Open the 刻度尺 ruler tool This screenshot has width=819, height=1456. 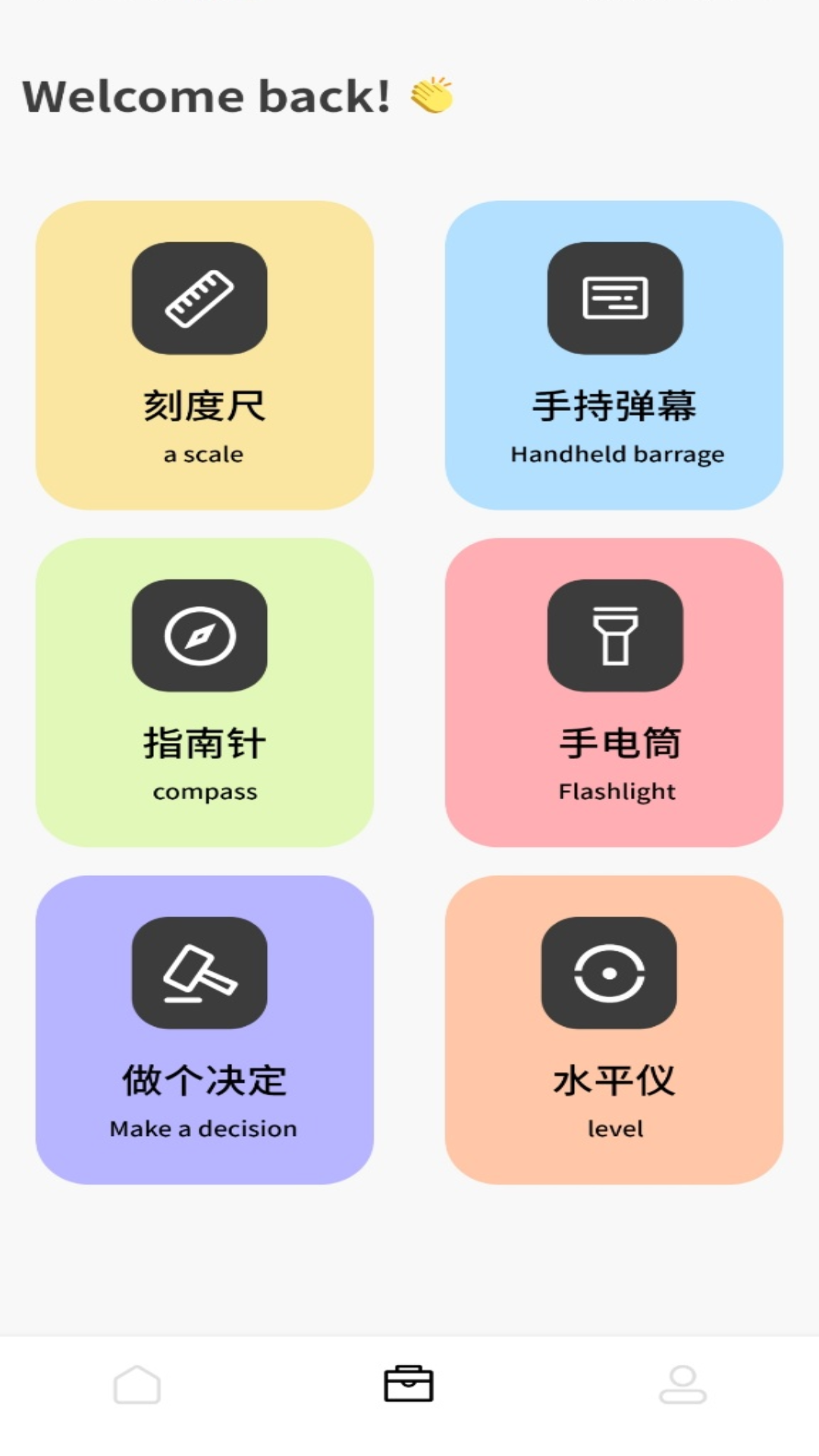[205, 353]
